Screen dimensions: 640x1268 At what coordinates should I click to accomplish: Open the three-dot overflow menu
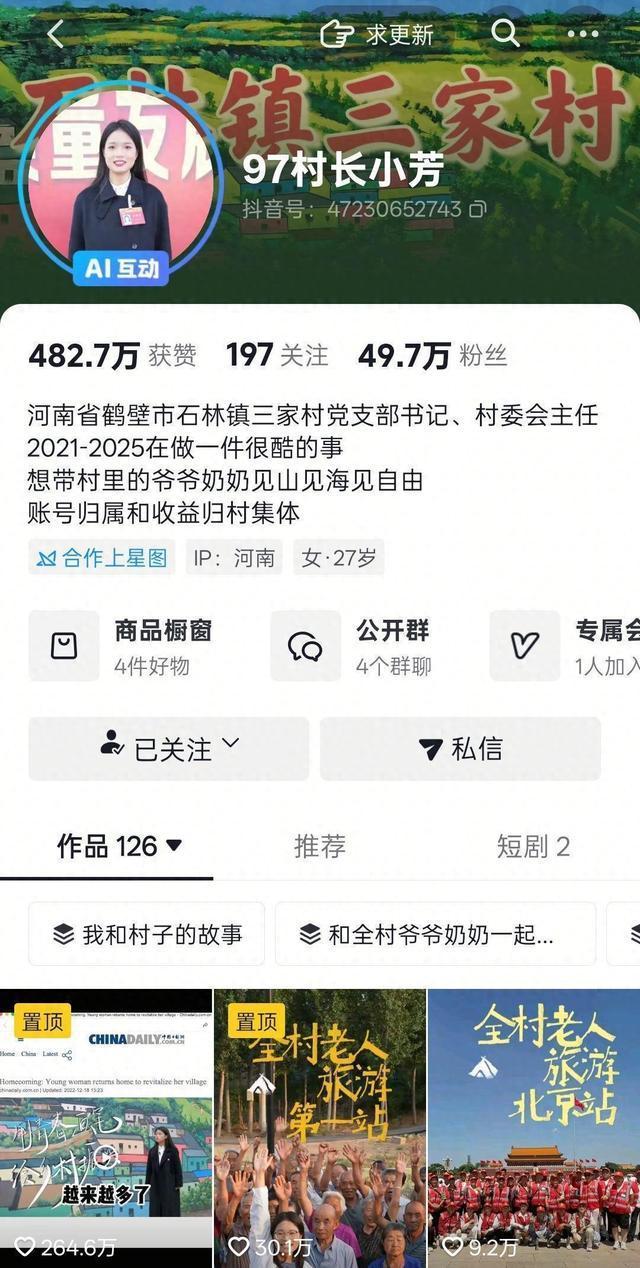[582, 34]
